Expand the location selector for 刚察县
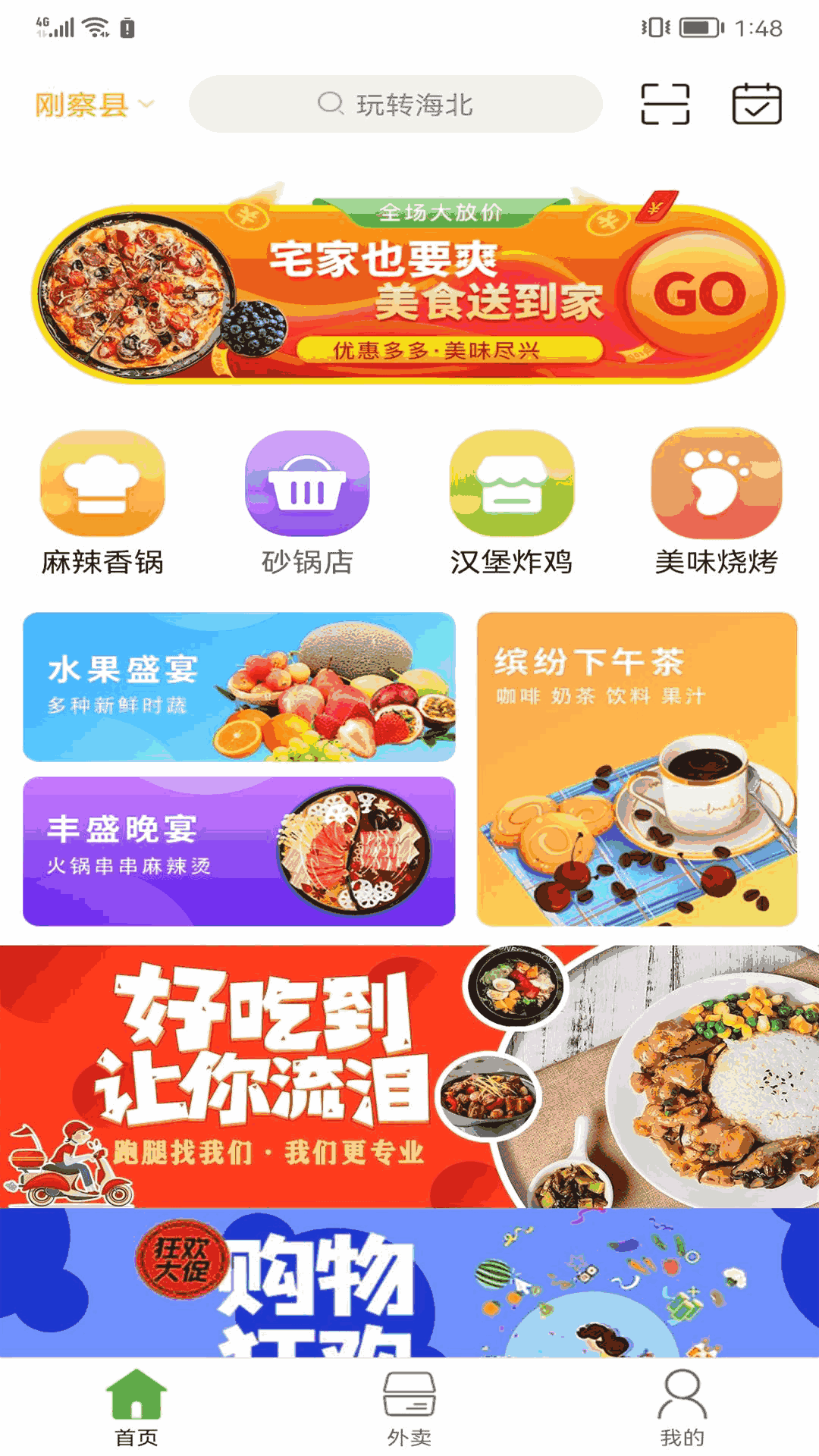This screenshot has width=819, height=1456. (91, 103)
